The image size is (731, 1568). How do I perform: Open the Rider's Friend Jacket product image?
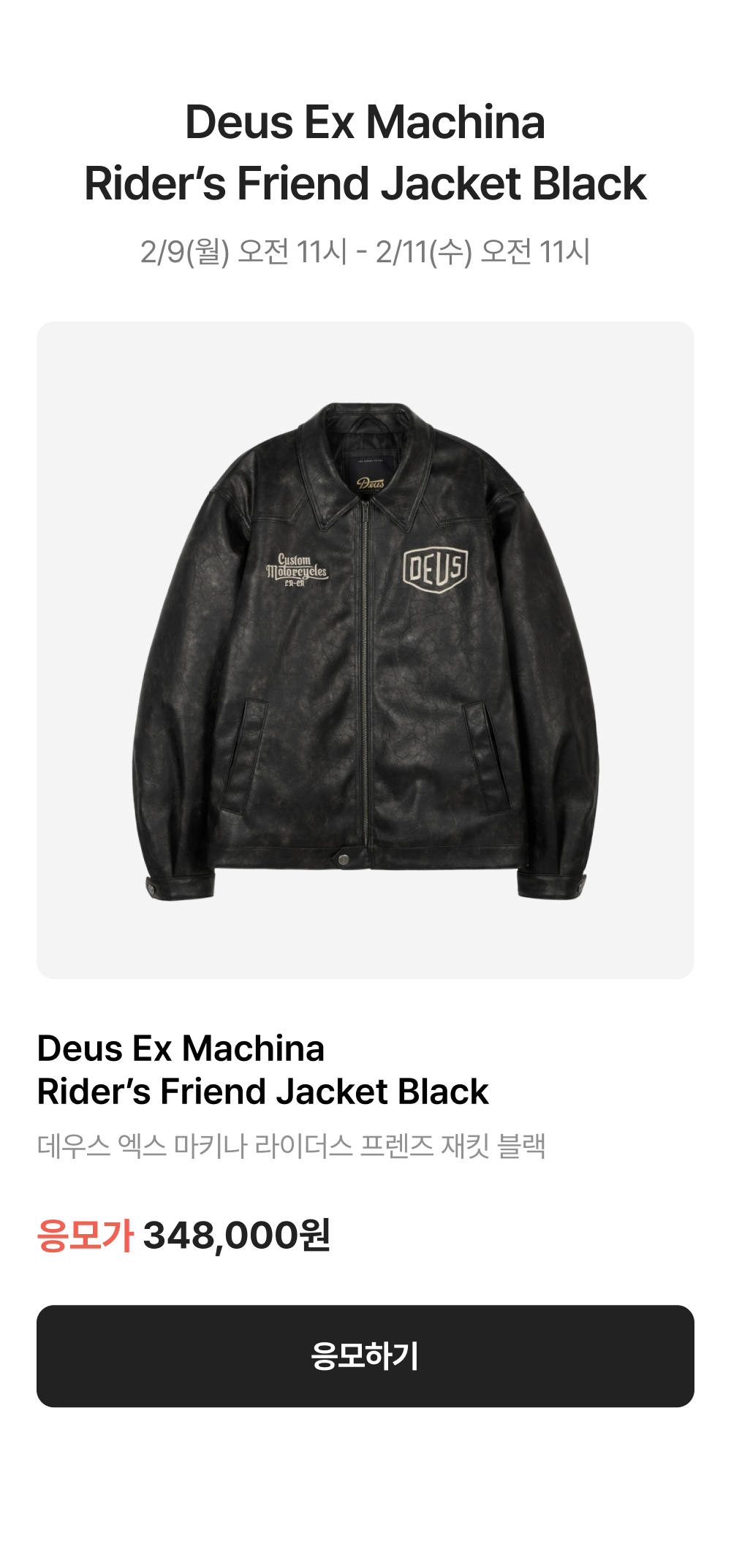(x=365, y=650)
